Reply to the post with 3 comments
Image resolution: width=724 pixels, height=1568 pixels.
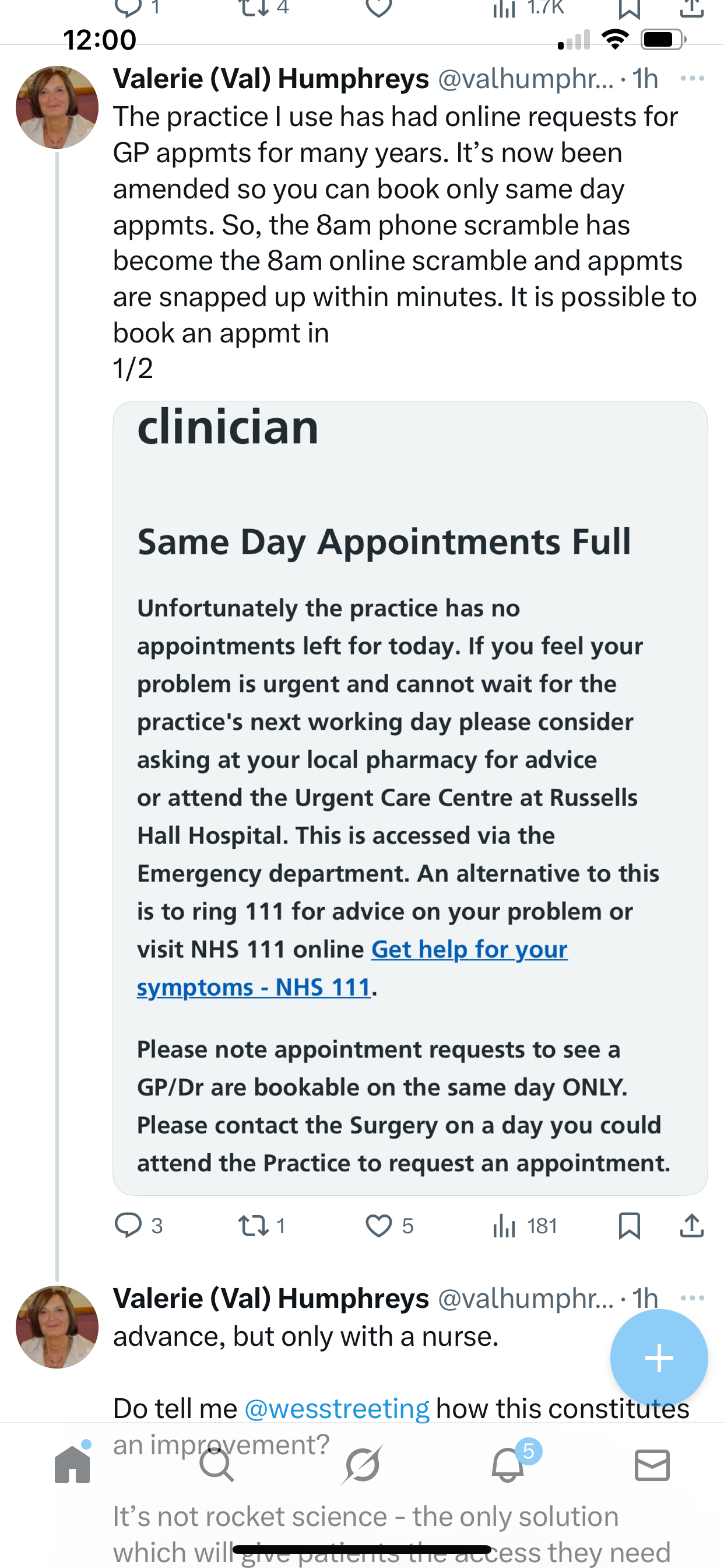128,1226
